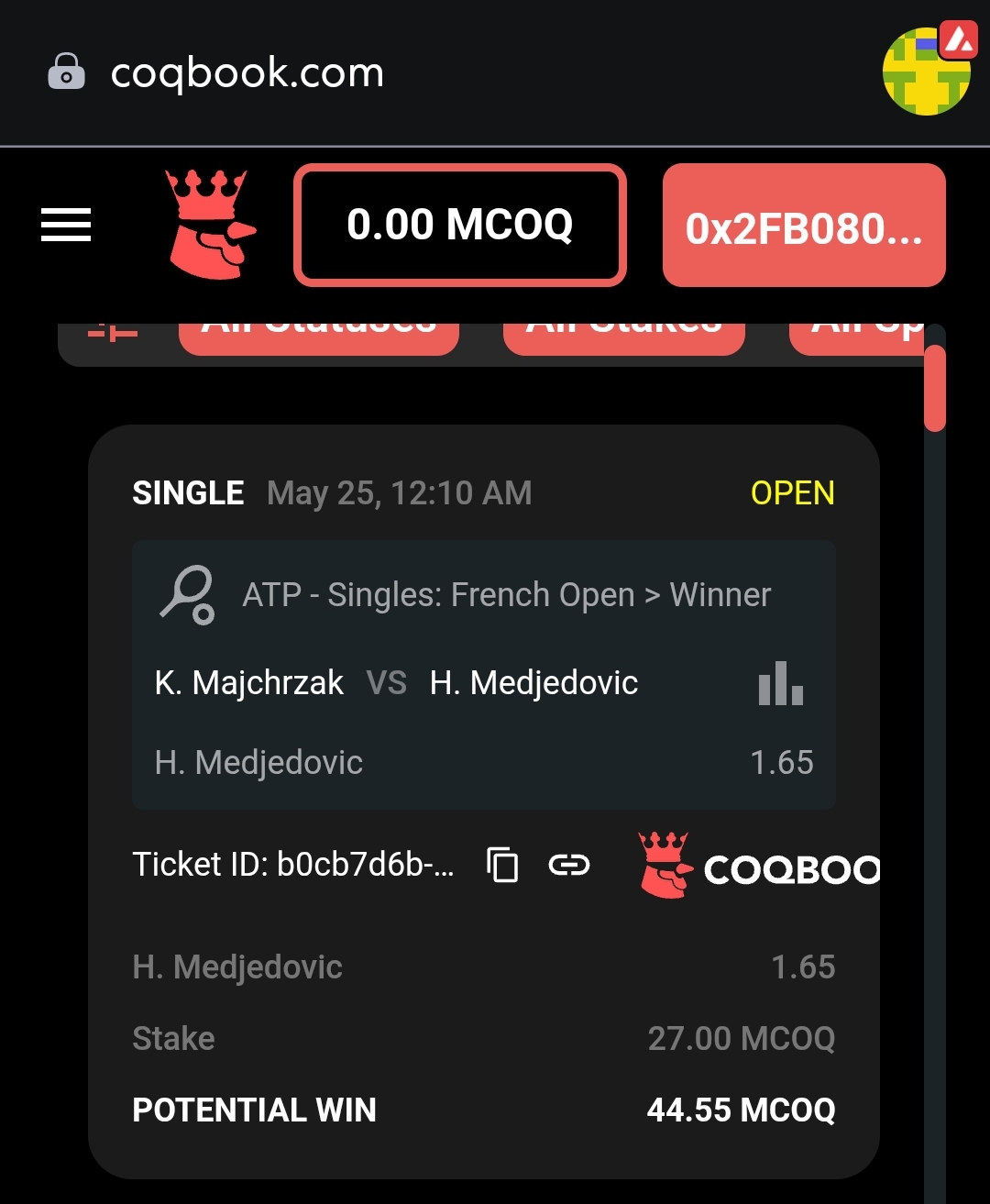Open the bet filter settings icon
This screenshot has width=990, height=1204.
point(113,334)
